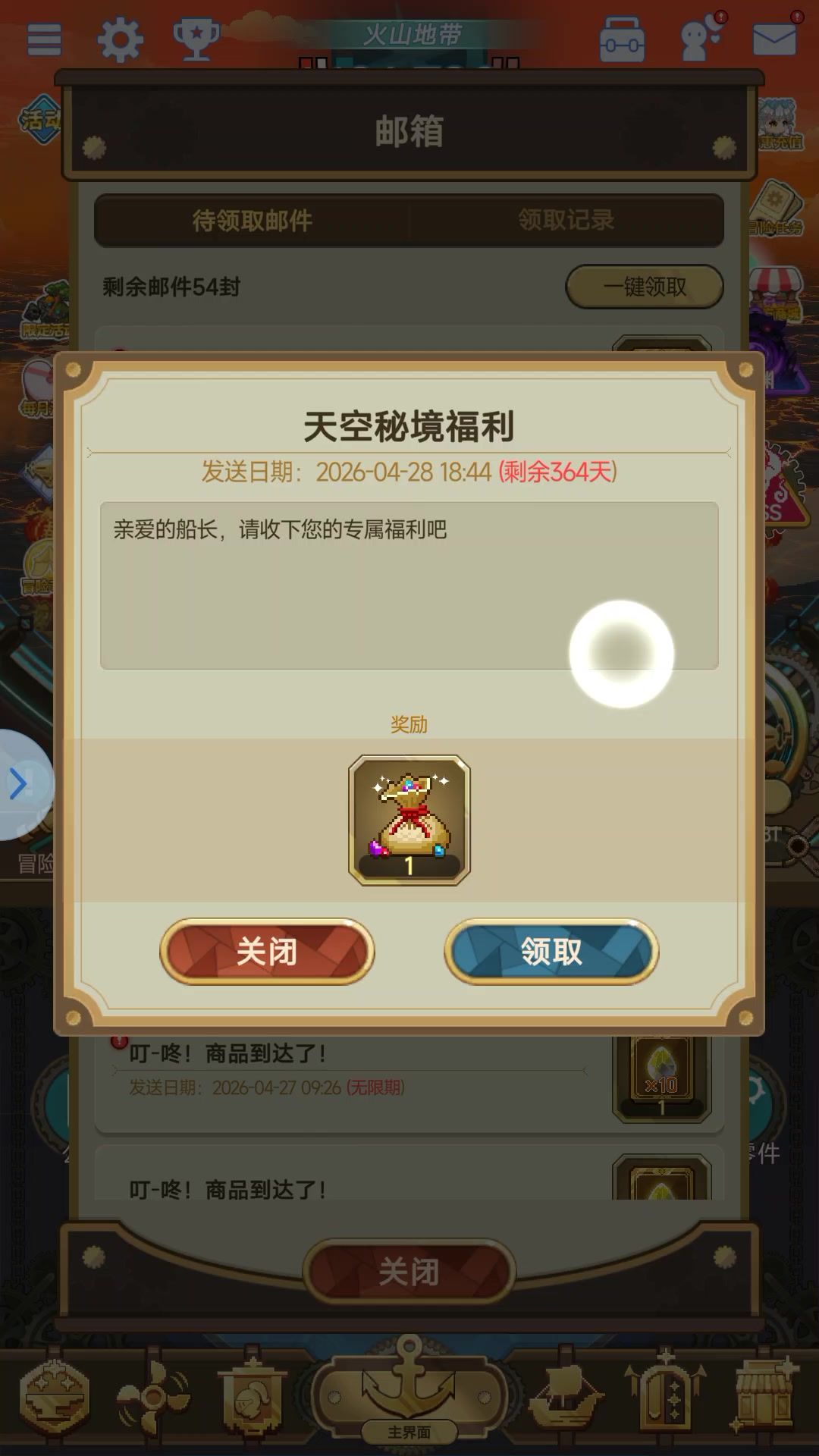View the reward bag item details
Screen dimensions: 819x1456
[409, 820]
